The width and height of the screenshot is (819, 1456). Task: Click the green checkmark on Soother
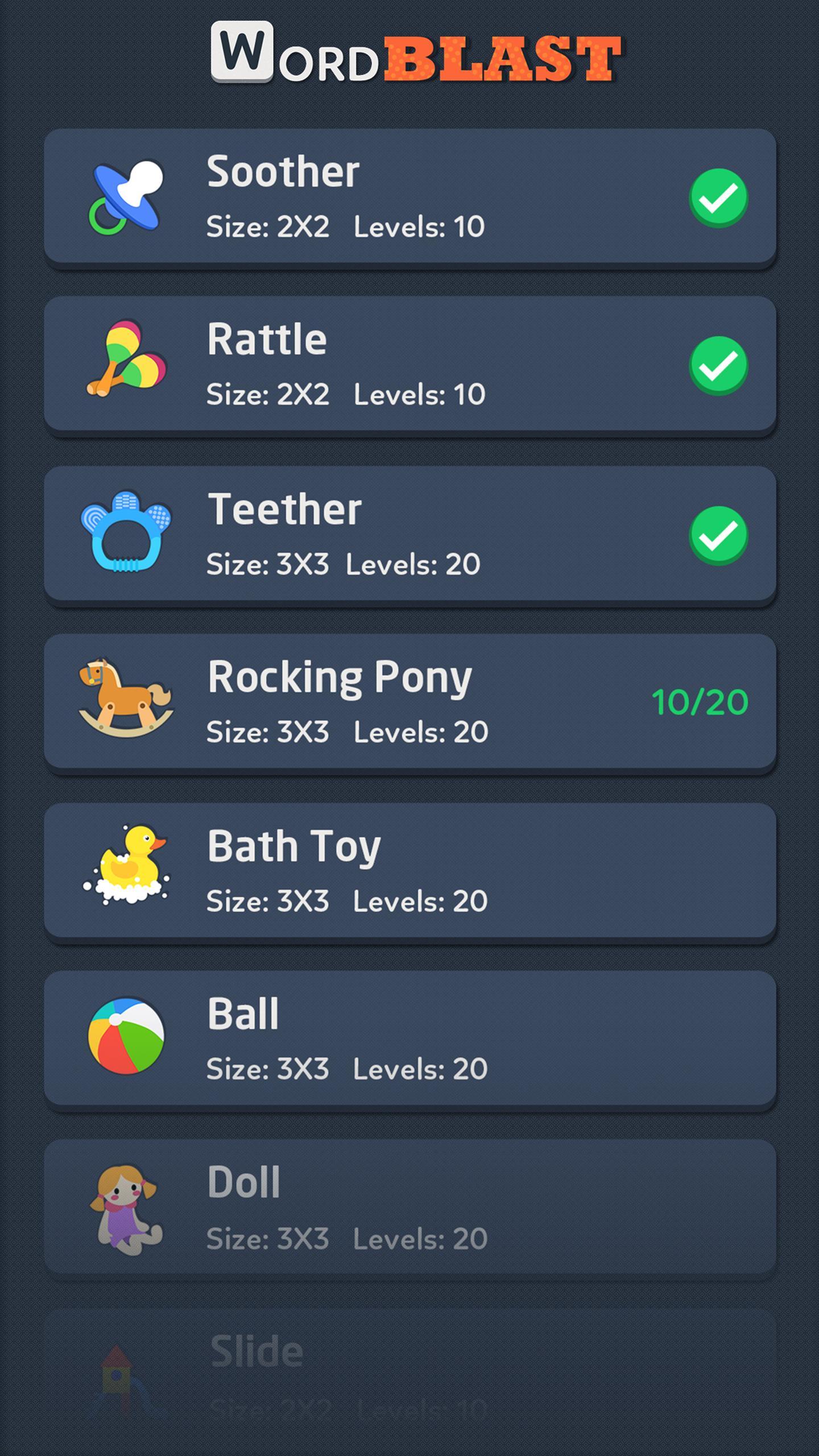pos(720,196)
